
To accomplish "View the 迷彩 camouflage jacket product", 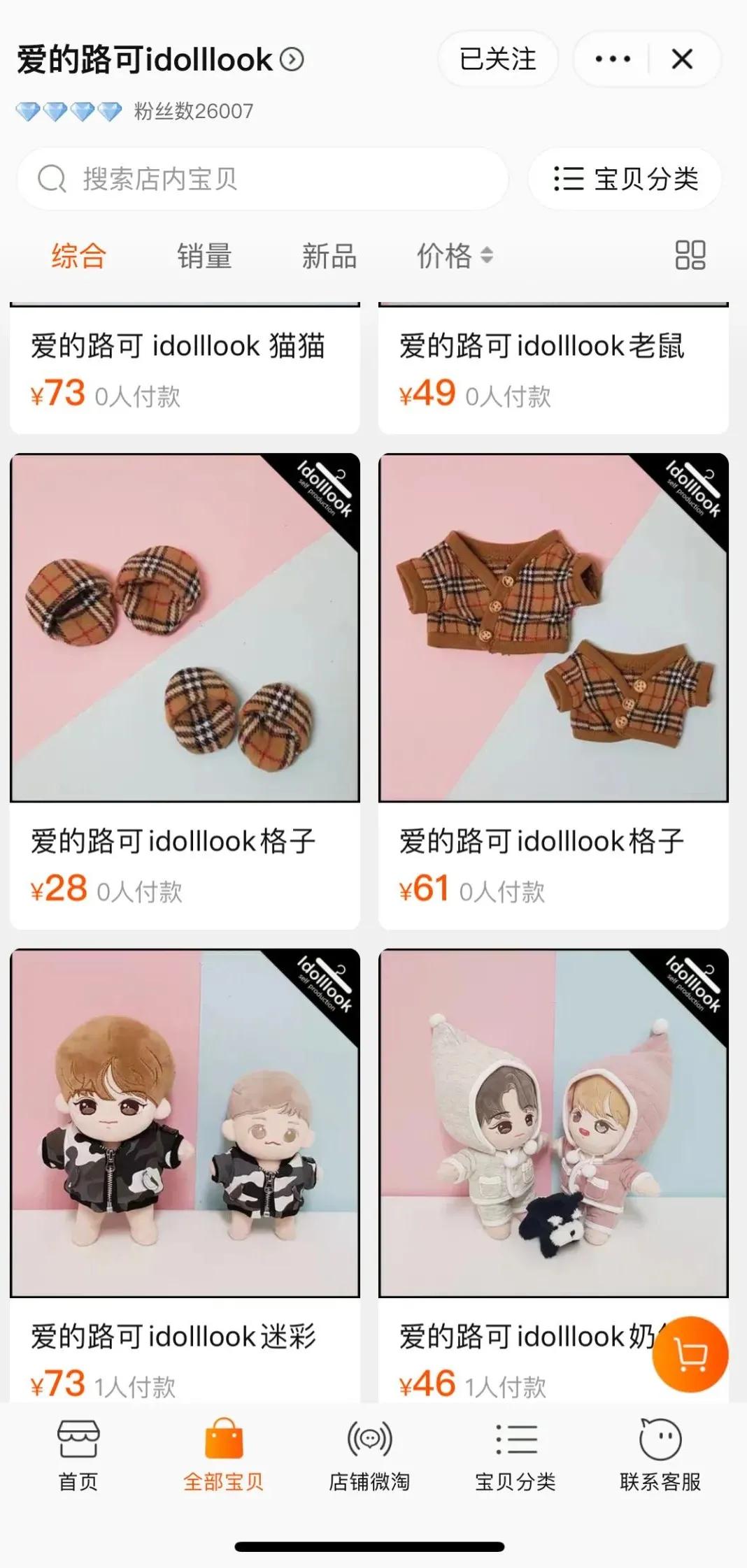I will pos(185,1122).
